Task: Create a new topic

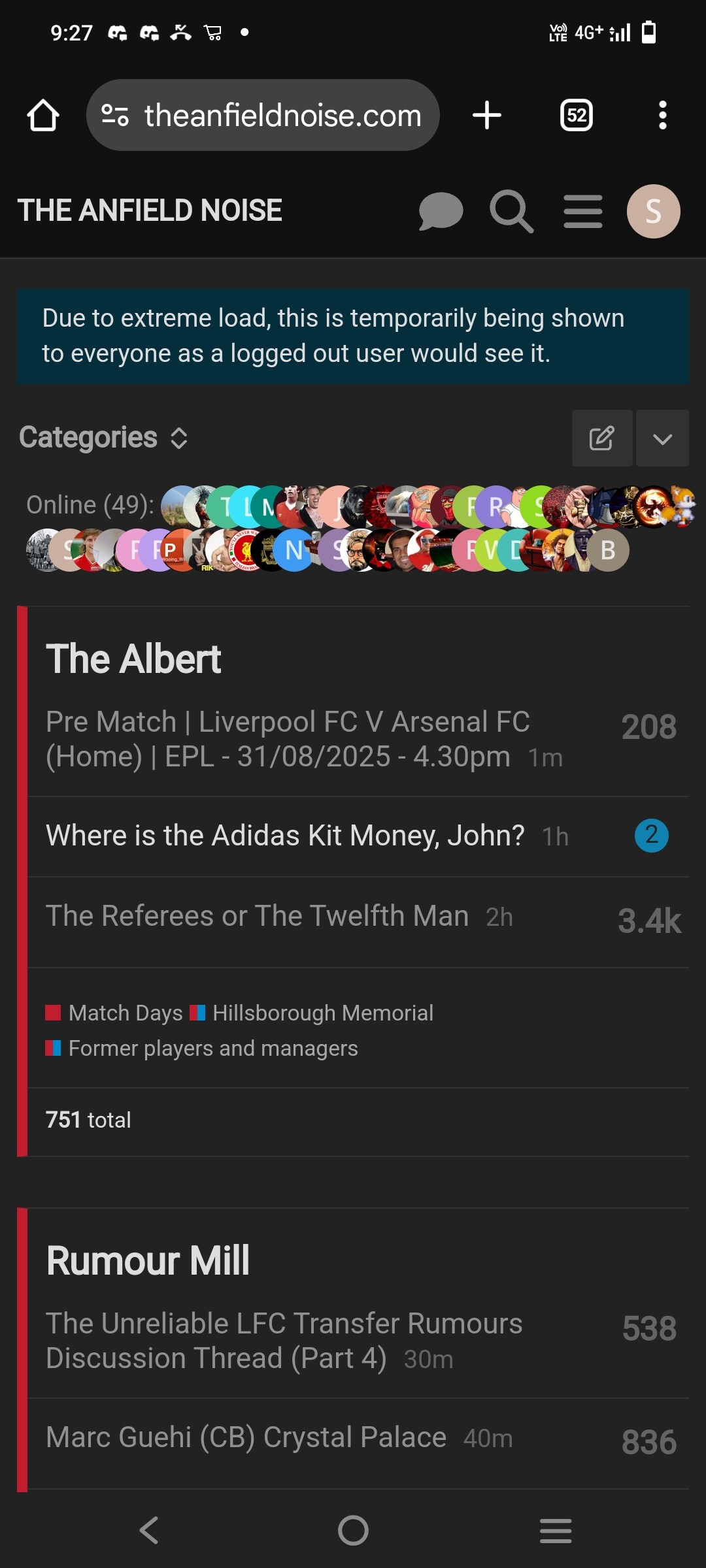Action: 601,438
